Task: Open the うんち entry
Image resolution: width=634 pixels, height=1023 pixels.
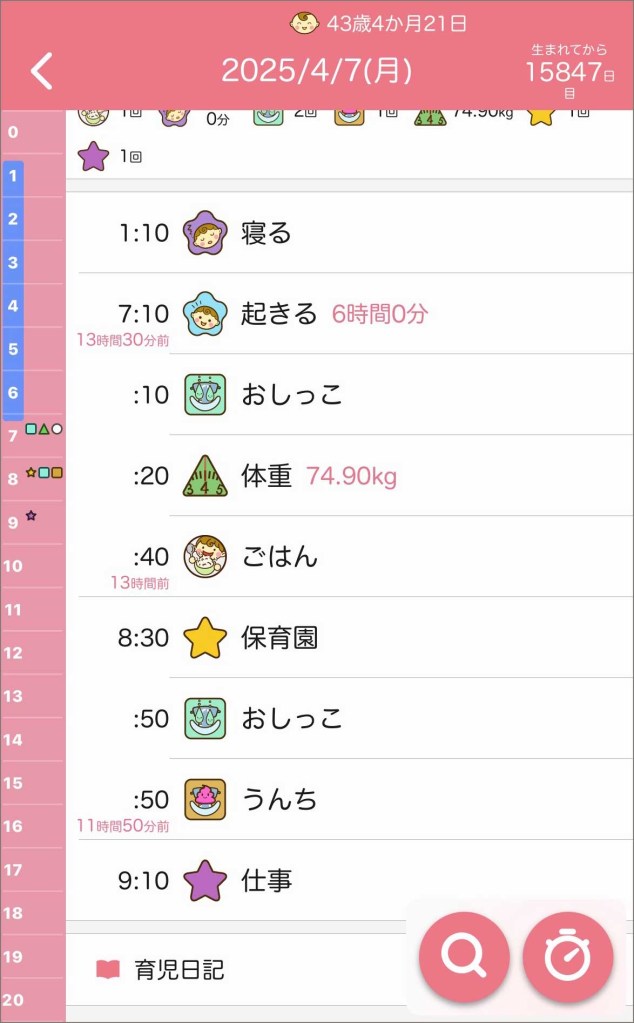Action: tap(350, 799)
